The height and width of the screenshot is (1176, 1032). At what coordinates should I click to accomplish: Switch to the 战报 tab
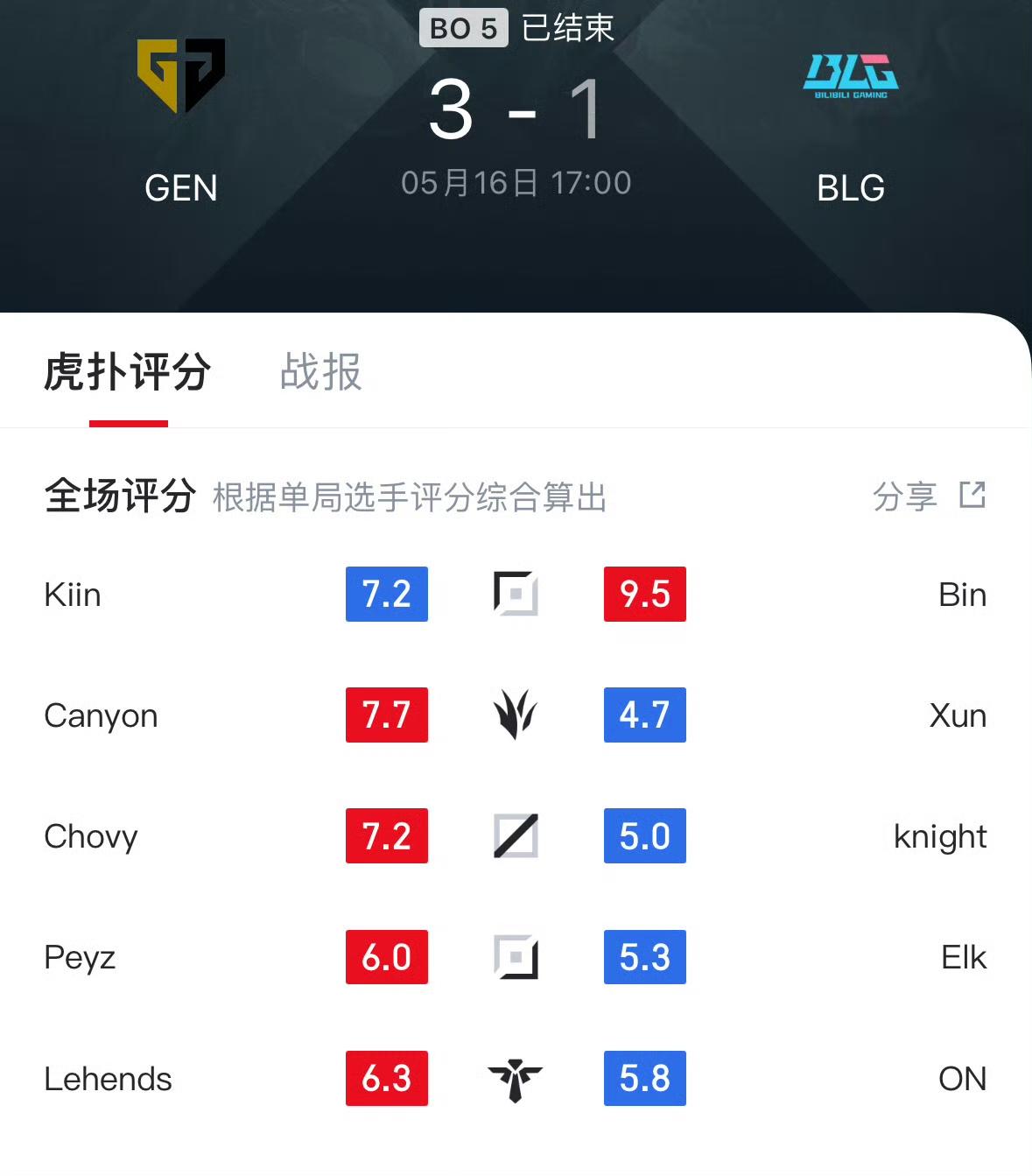pyautogui.click(x=320, y=372)
